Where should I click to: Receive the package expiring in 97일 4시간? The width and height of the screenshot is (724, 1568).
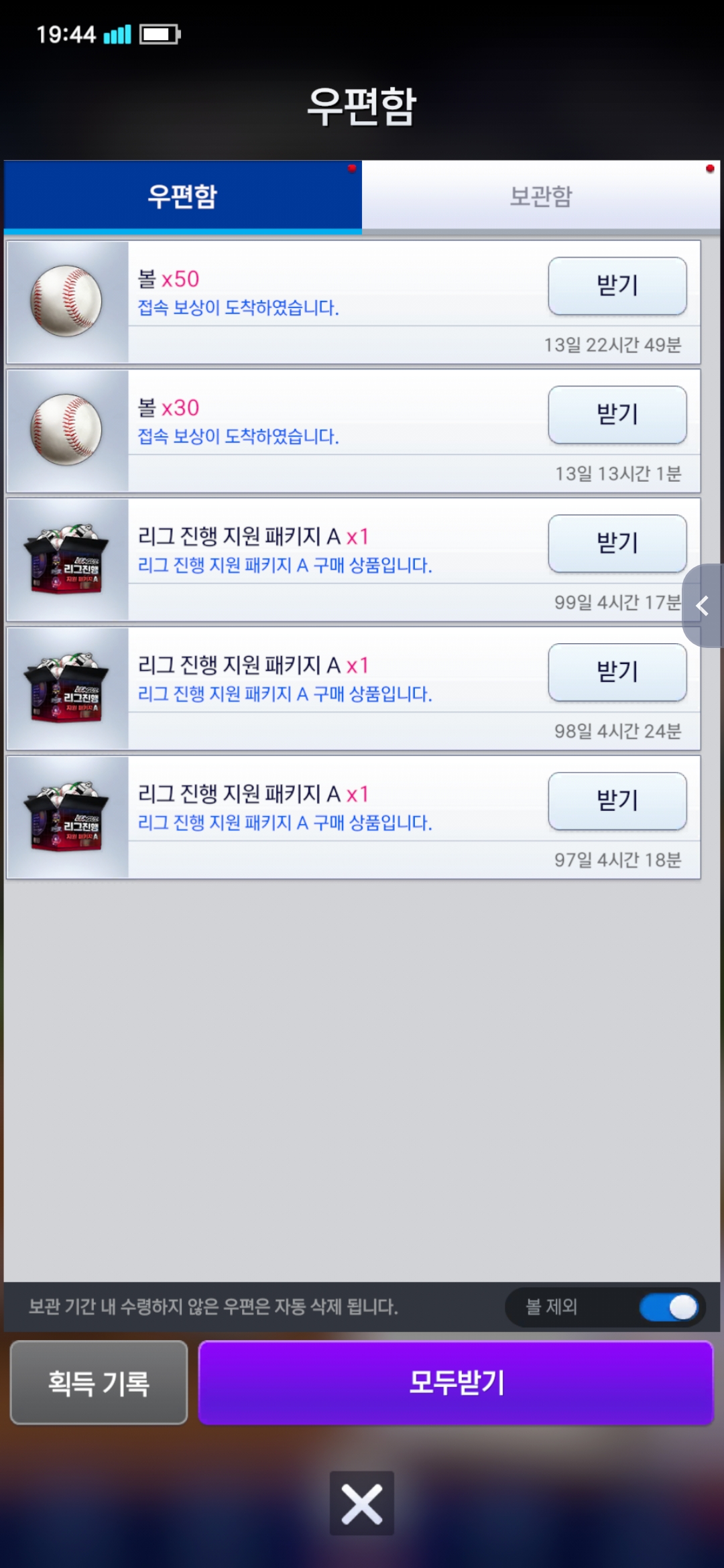point(617,801)
